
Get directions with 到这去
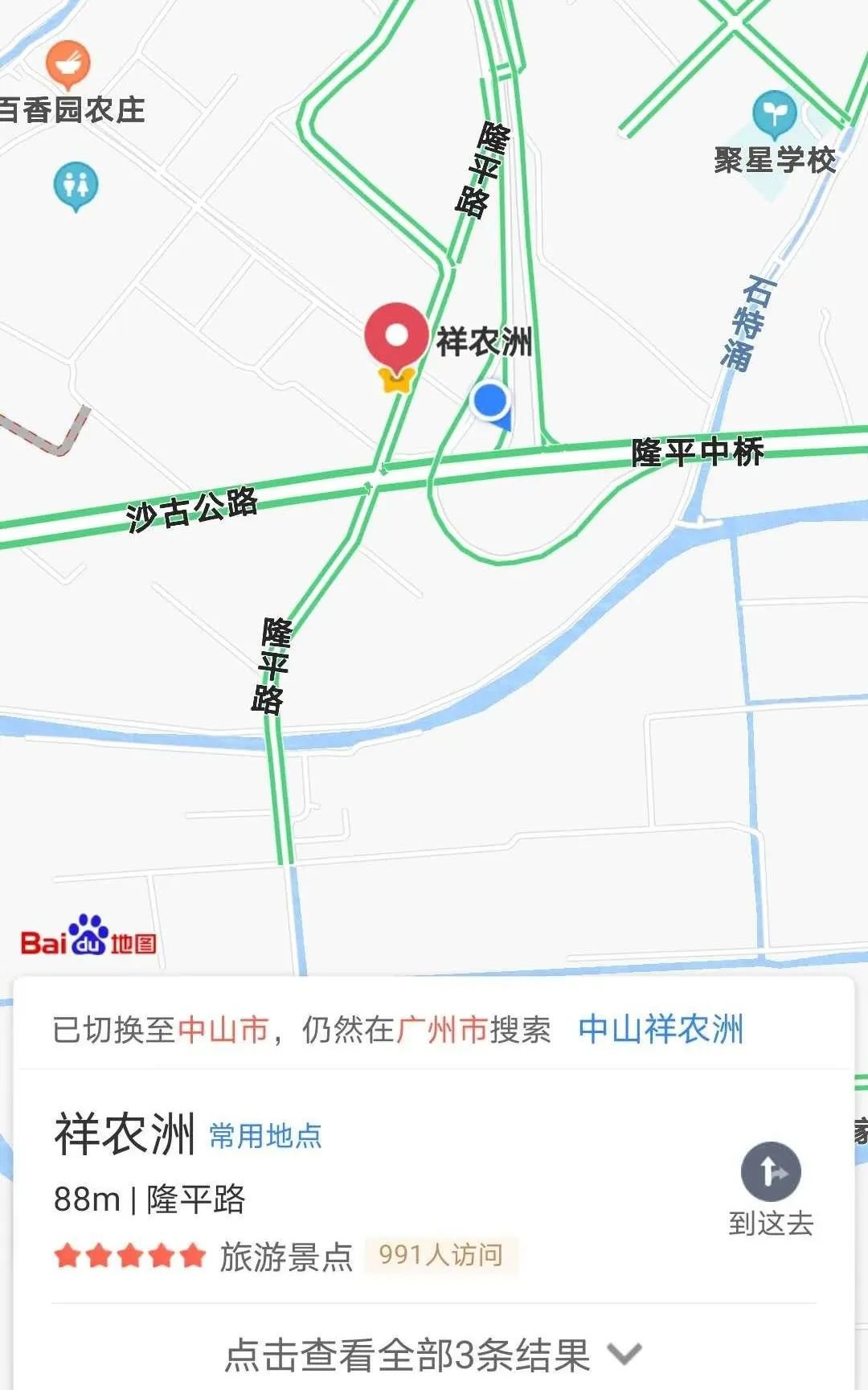tap(771, 1190)
